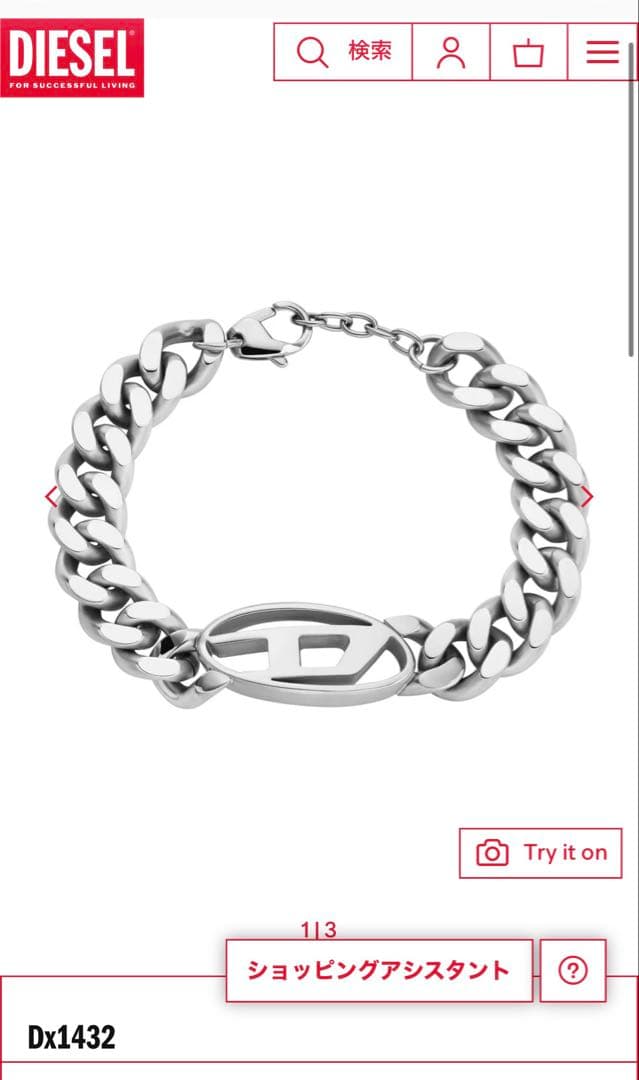Open the shopping basket
The height and width of the screenshot is (1080, 639).
528,51
